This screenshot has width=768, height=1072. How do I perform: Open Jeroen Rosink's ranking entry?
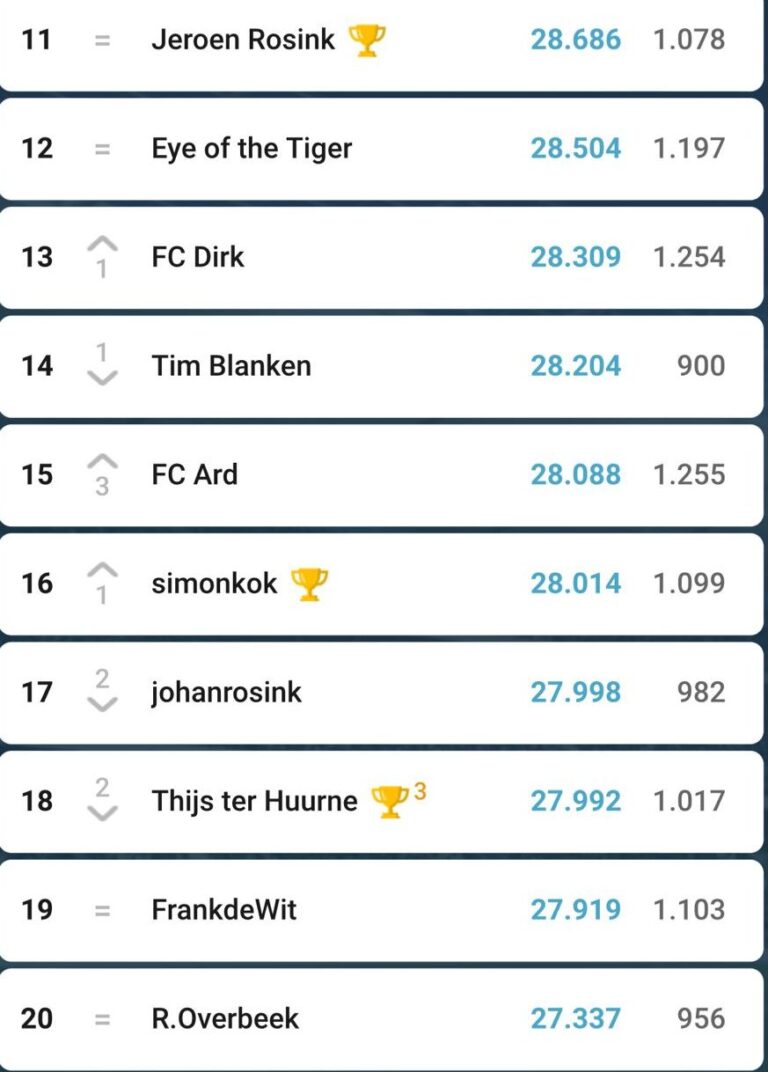tap(243, 41)
